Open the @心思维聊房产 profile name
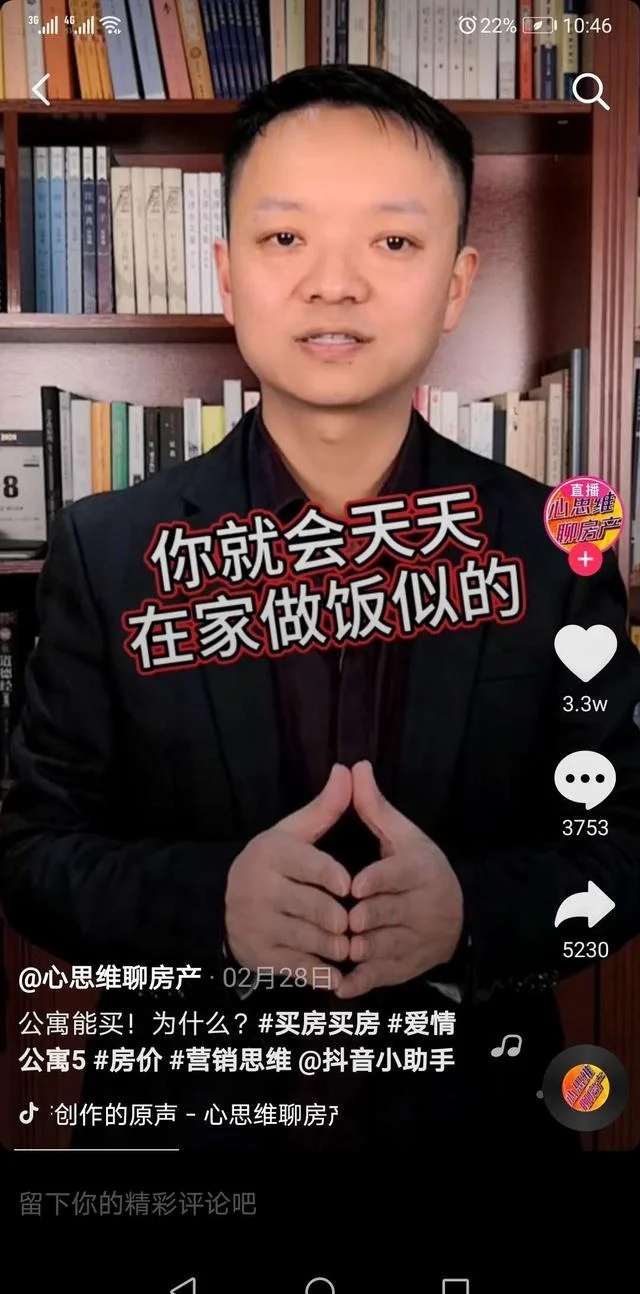This screenshot has width=640, height=1294. (x=110, y=979)
